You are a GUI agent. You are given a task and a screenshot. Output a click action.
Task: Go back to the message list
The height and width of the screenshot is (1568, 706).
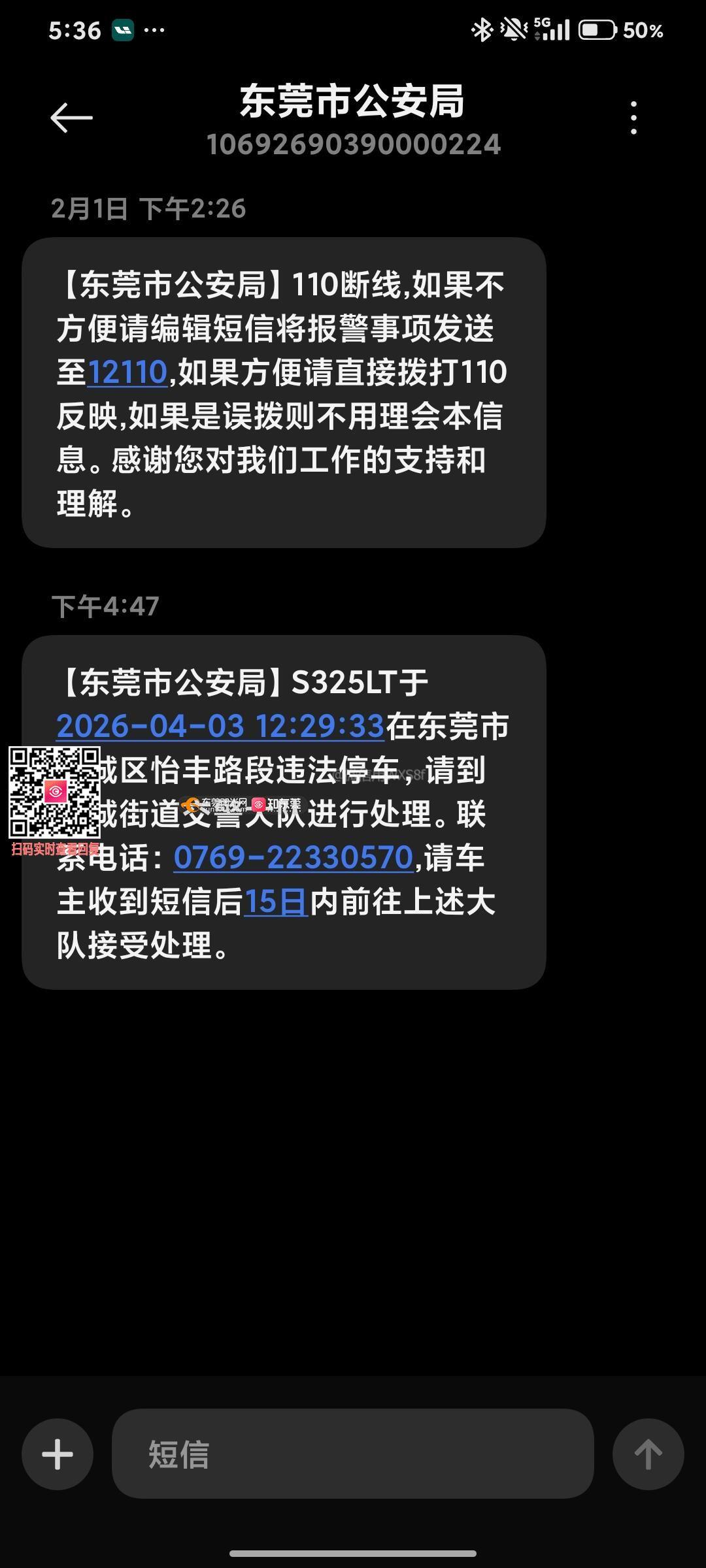(71, 118)
